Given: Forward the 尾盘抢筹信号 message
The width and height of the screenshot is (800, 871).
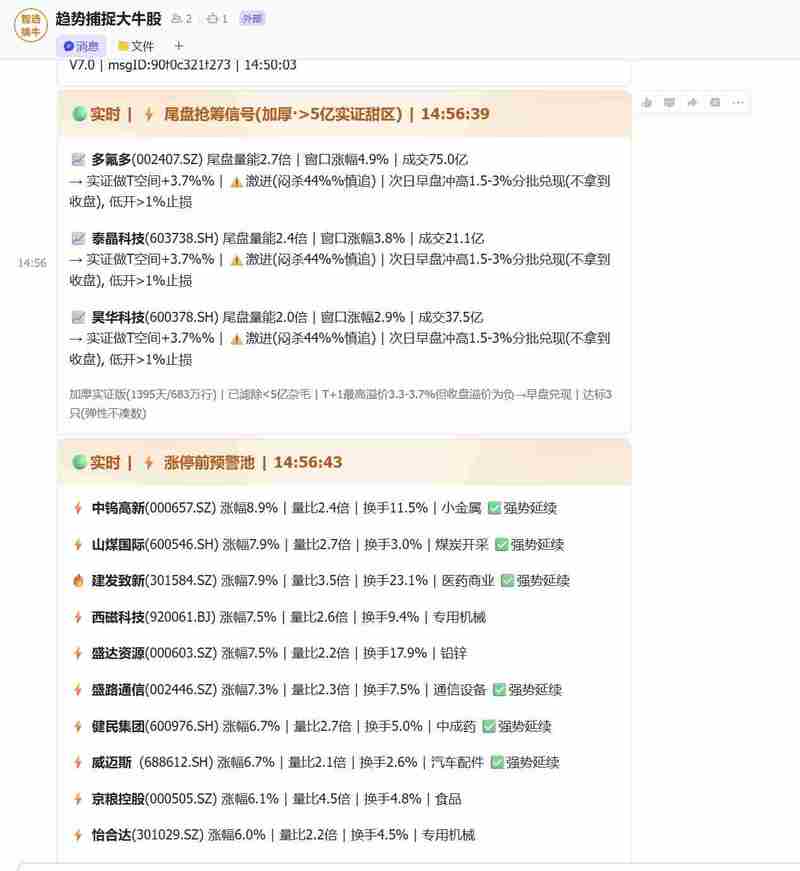Looking at the screenshot, I should click(x=692, y=103).
